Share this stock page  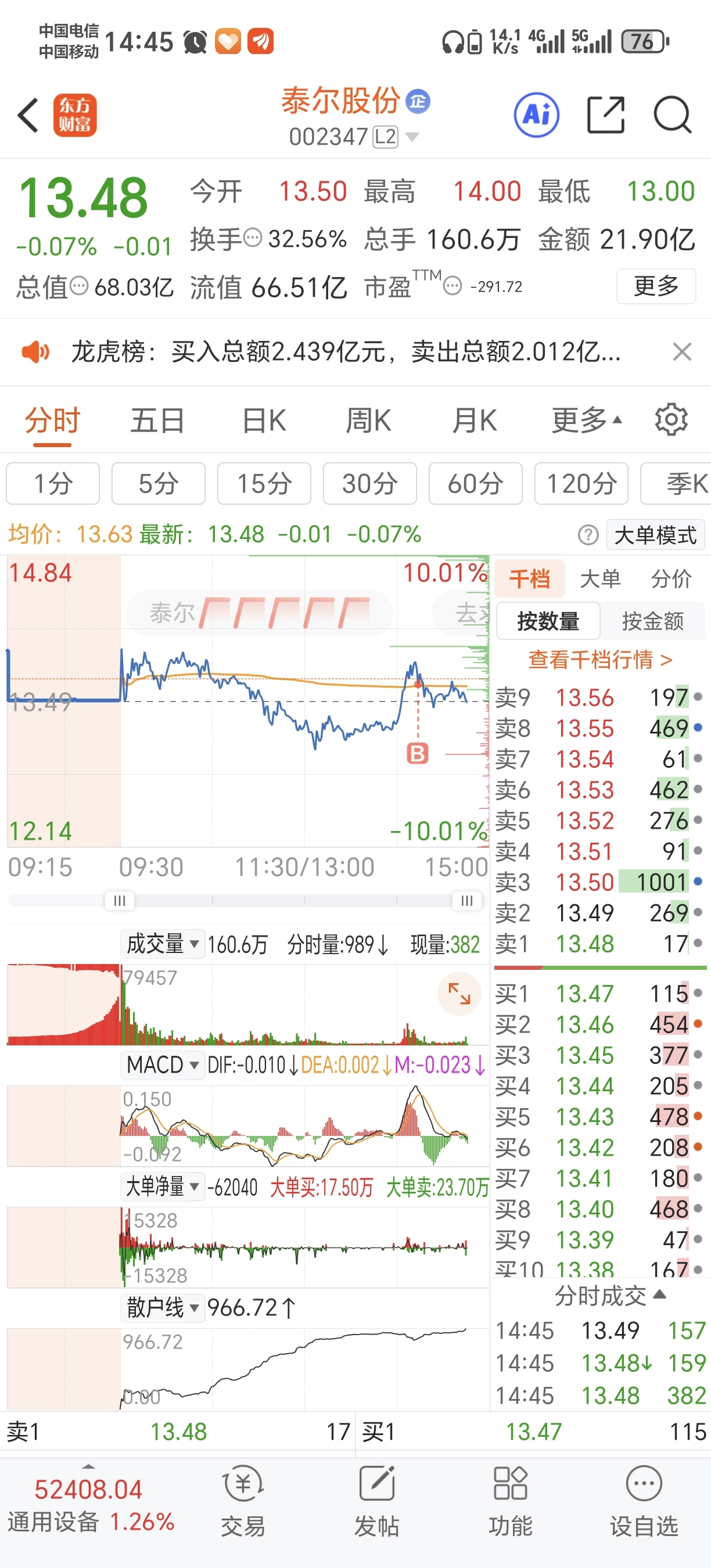coord(605,115)
